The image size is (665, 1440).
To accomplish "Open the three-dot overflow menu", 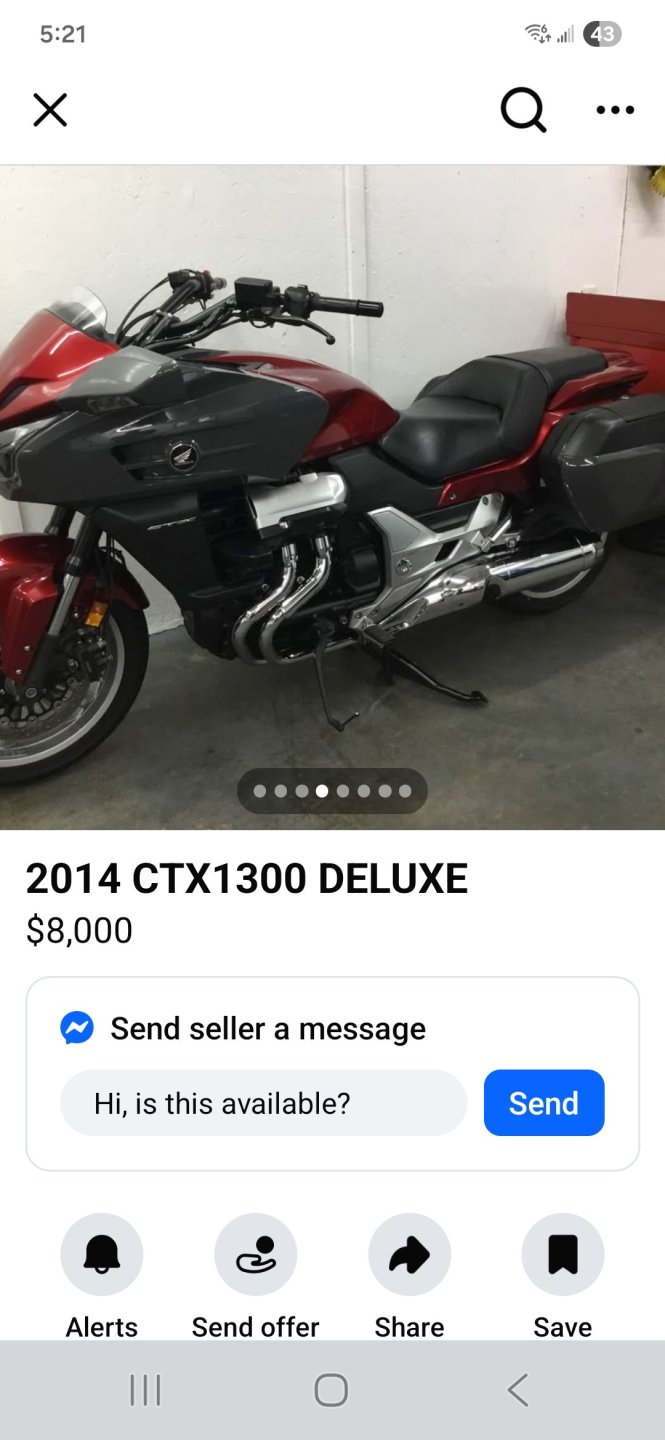I will (615, 110).
